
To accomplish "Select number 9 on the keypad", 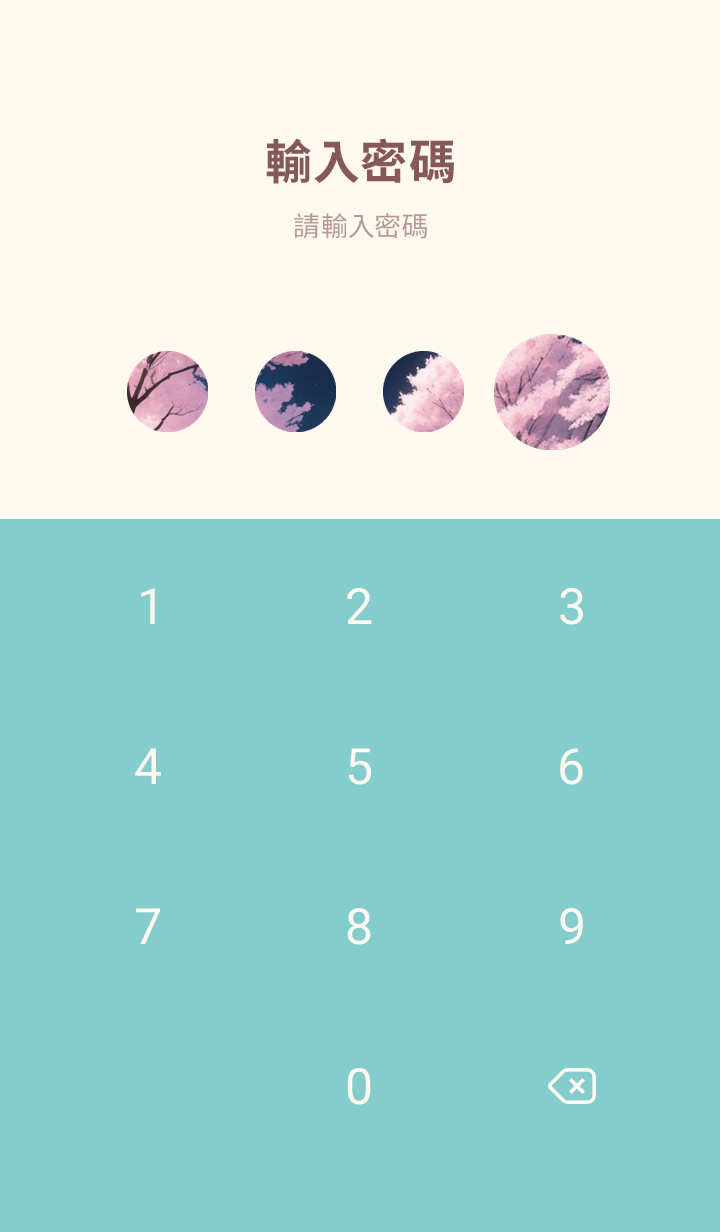I will (x=571, y=927).
